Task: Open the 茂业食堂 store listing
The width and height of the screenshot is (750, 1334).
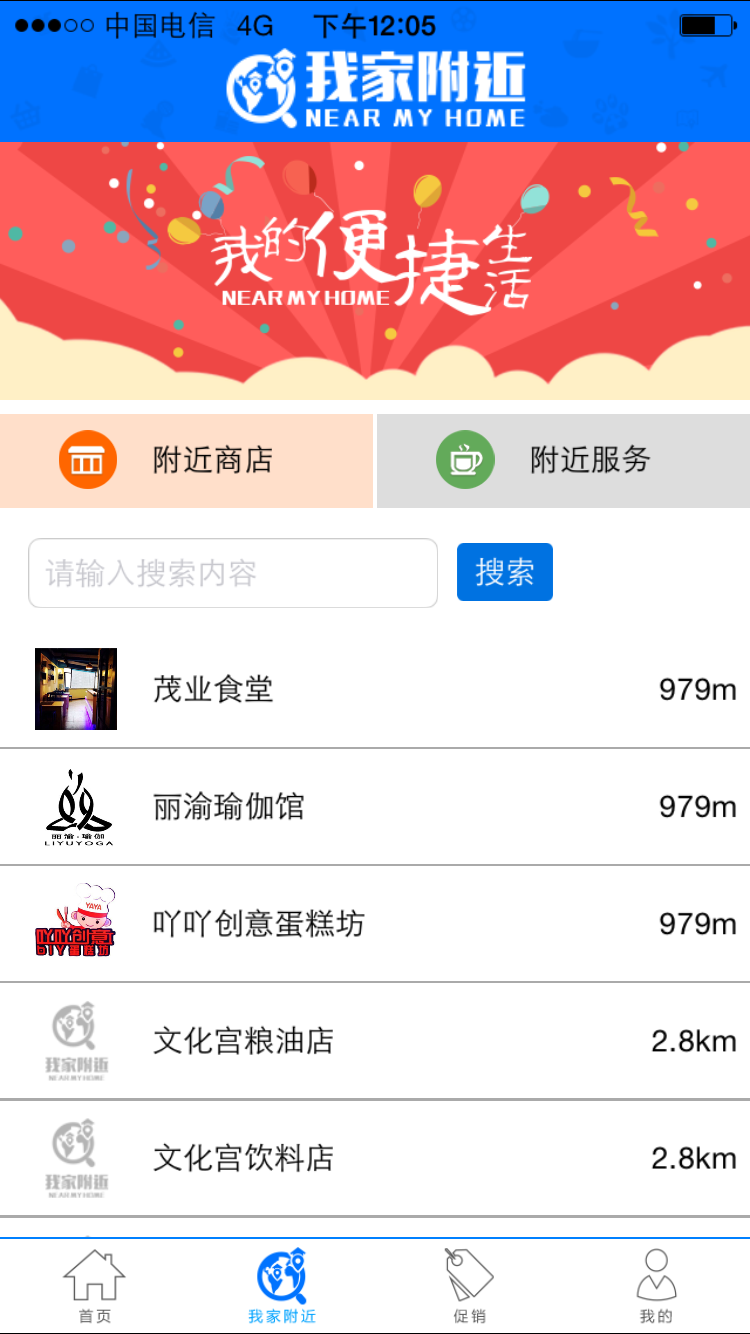Action: pyautogui.click(x=375, y=689)
